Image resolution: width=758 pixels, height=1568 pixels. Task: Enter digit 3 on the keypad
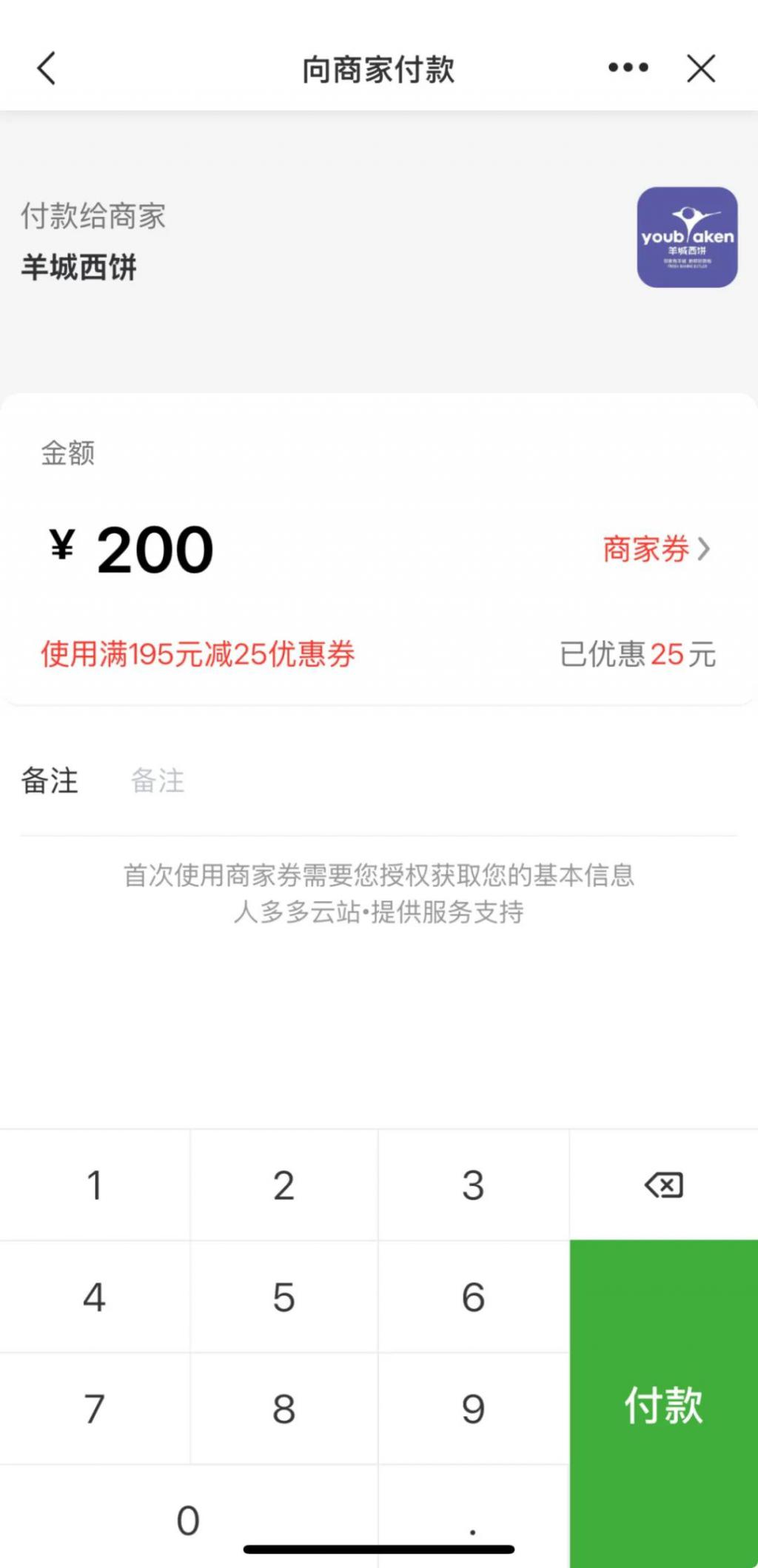click(x=473, y=1185)
